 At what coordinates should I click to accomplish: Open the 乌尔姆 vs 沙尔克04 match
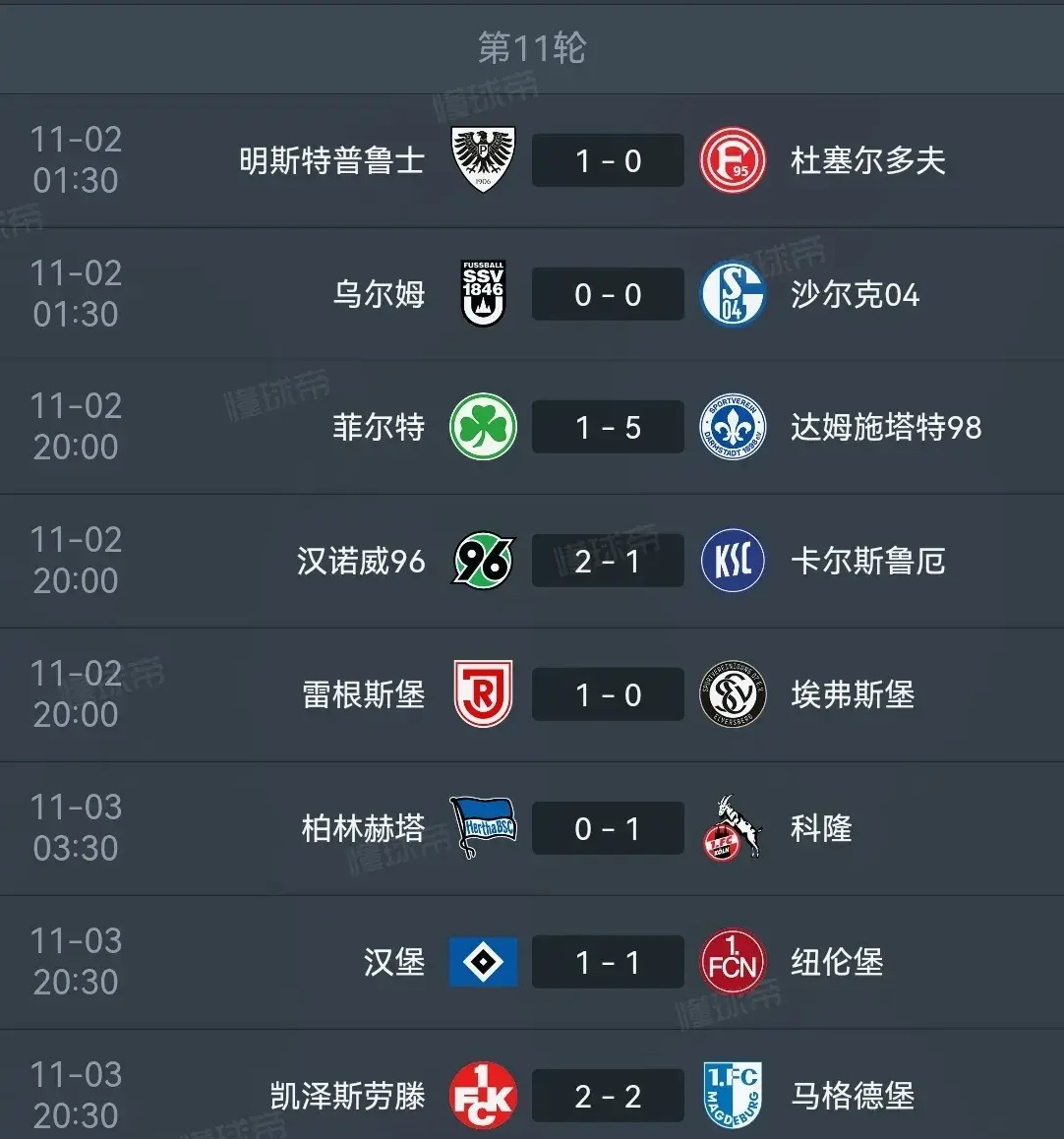point(608,294)
